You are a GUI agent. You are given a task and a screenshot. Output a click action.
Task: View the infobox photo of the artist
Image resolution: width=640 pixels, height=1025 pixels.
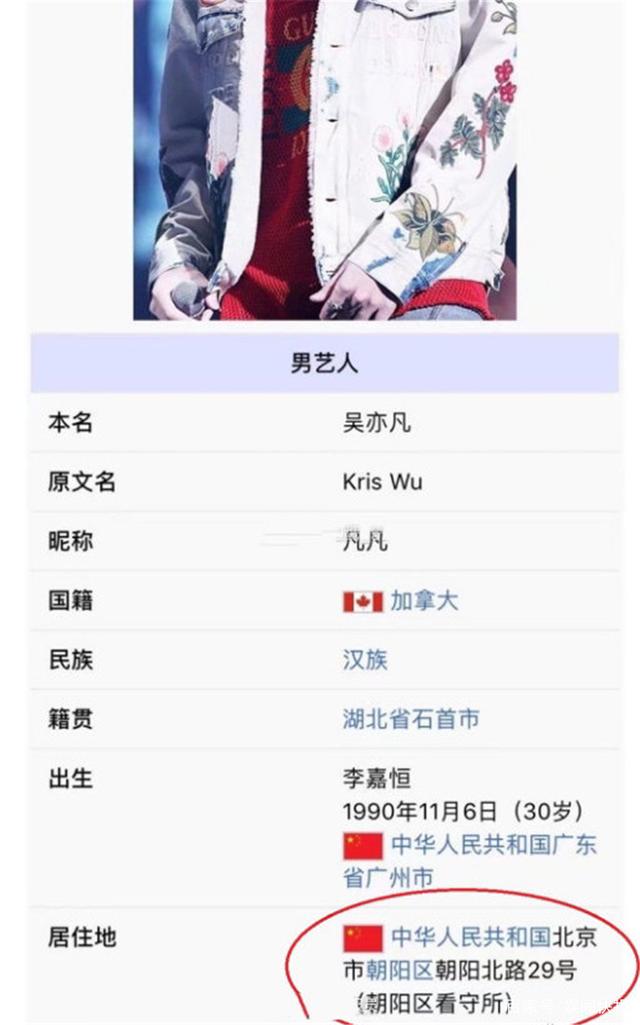pyautogui.click(x=325, y=160)
